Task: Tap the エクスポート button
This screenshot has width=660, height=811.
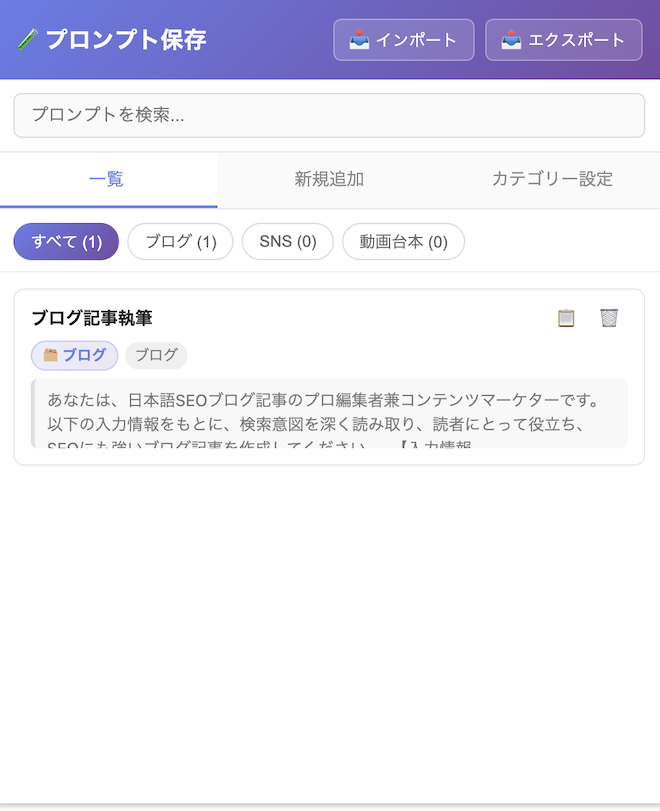Action: [563, 40]
